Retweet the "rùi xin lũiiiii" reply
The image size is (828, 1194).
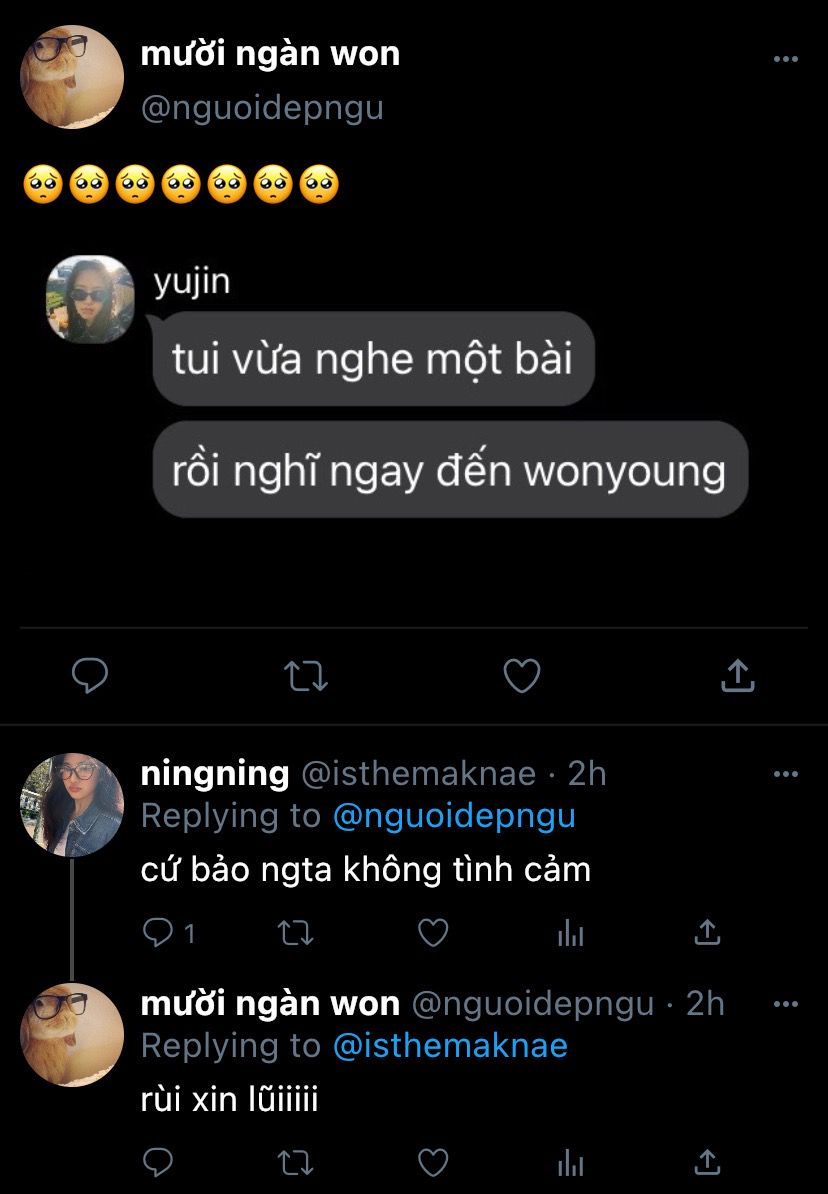point(295,1162)
